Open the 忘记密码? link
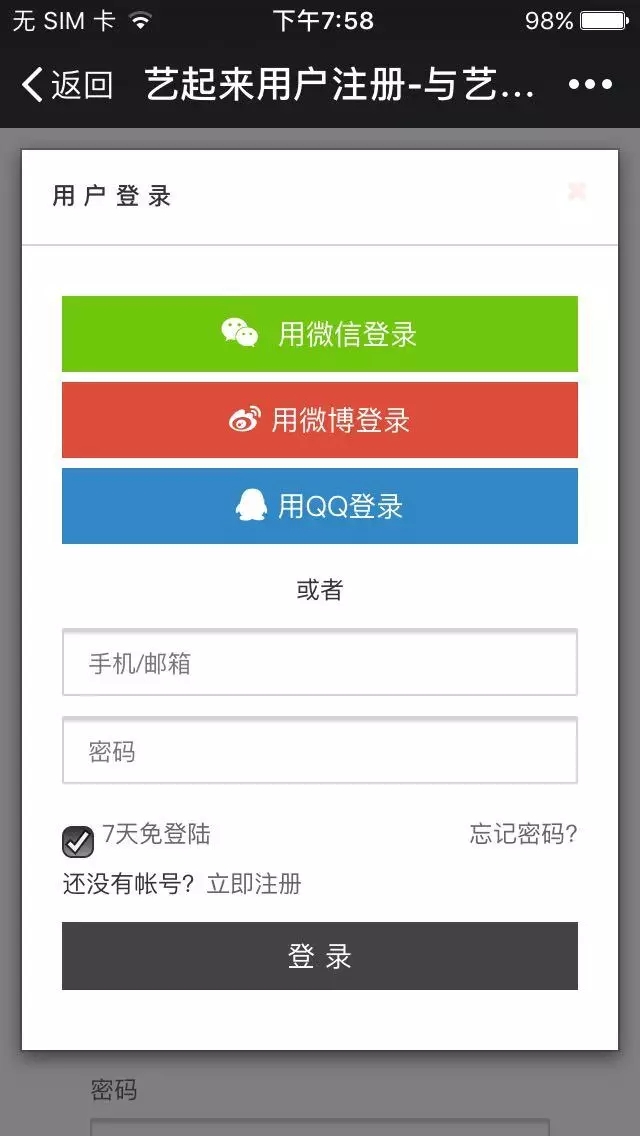Viewport: 640px width, 1136px height. click(523, 834)
